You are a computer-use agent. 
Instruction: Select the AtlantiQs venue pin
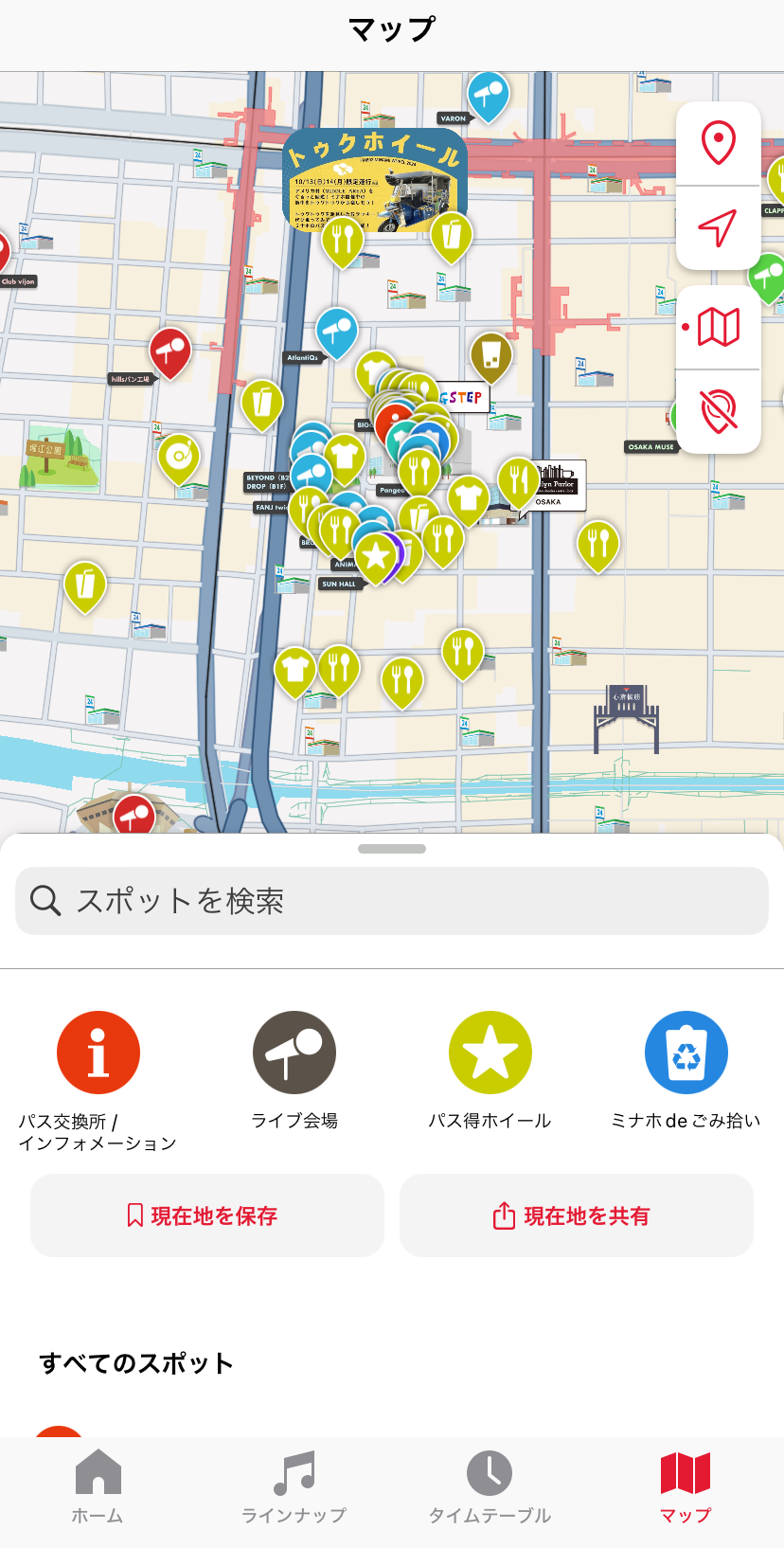(336, 332)
